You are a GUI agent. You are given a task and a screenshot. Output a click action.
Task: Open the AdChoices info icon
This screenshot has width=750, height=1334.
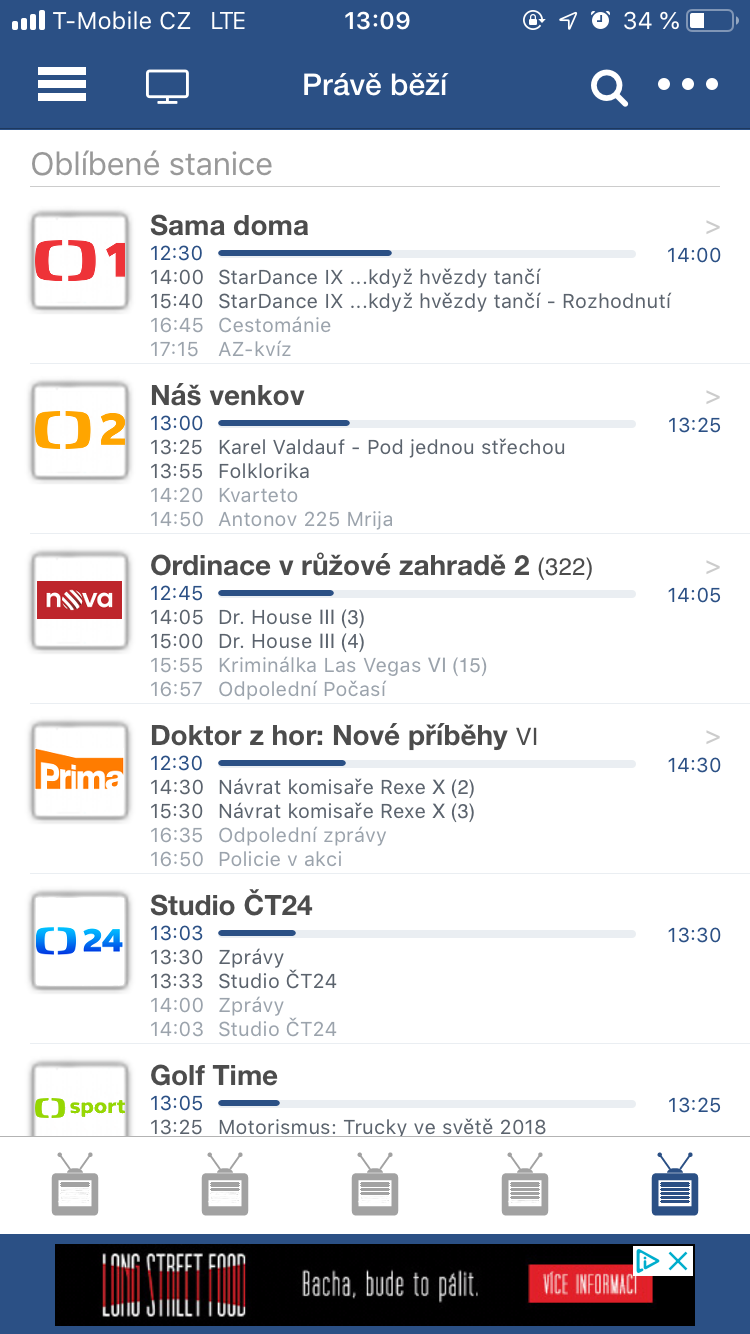[x=648, y=1261]
